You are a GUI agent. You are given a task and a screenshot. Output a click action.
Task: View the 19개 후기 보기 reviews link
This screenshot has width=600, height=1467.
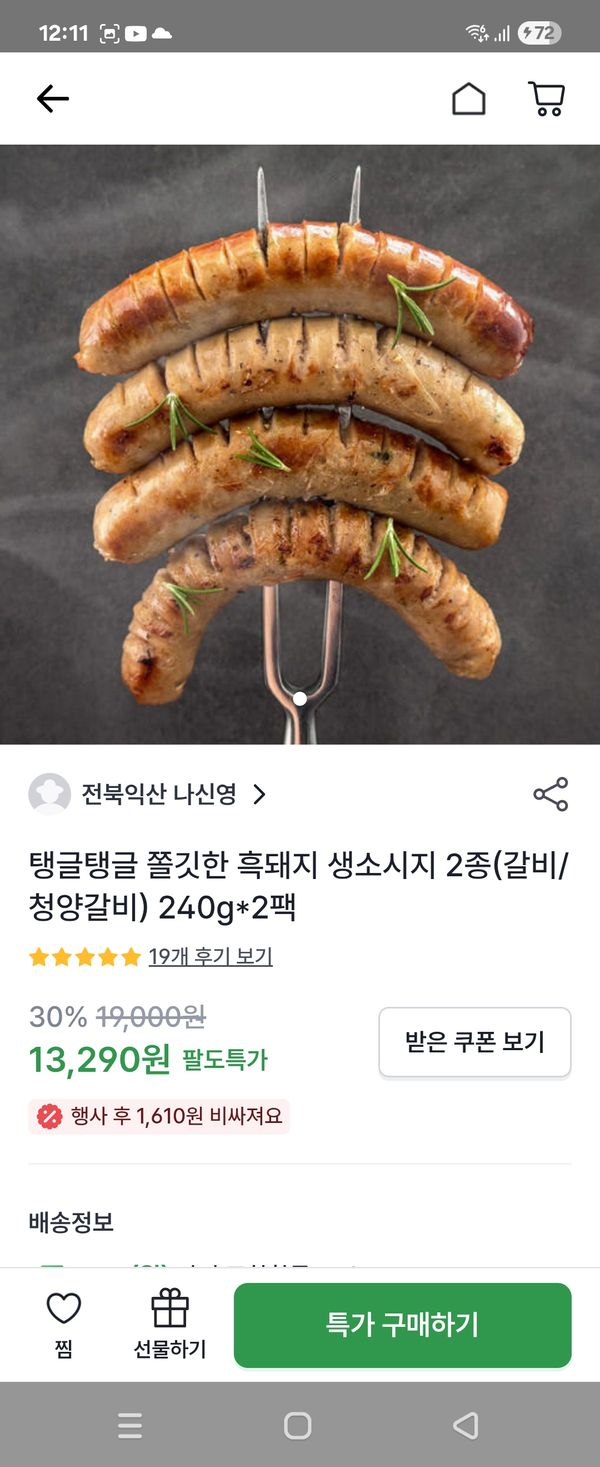coord(210,957)
